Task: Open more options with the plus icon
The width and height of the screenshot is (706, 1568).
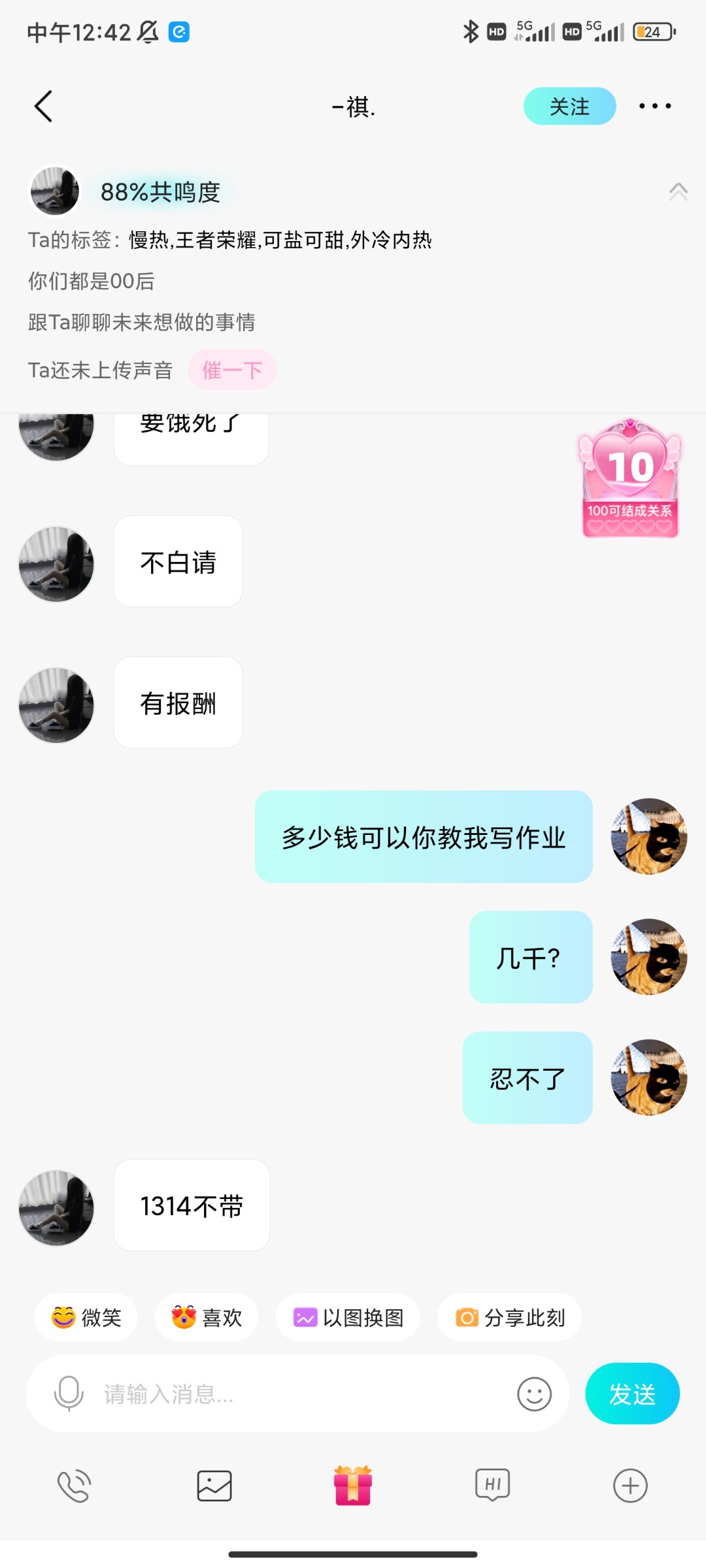Action: [630, 1486]
